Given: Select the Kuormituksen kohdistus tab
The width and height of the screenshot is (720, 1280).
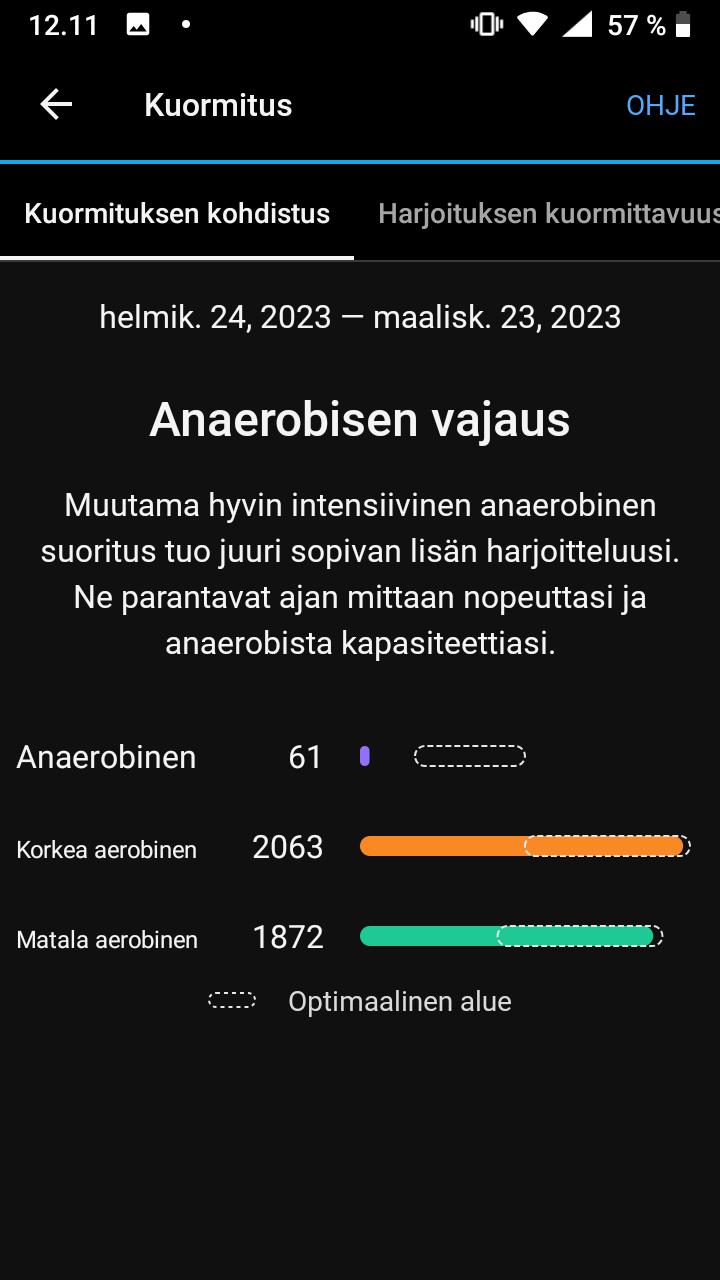Looking at the screenshot, I should 177,213.
